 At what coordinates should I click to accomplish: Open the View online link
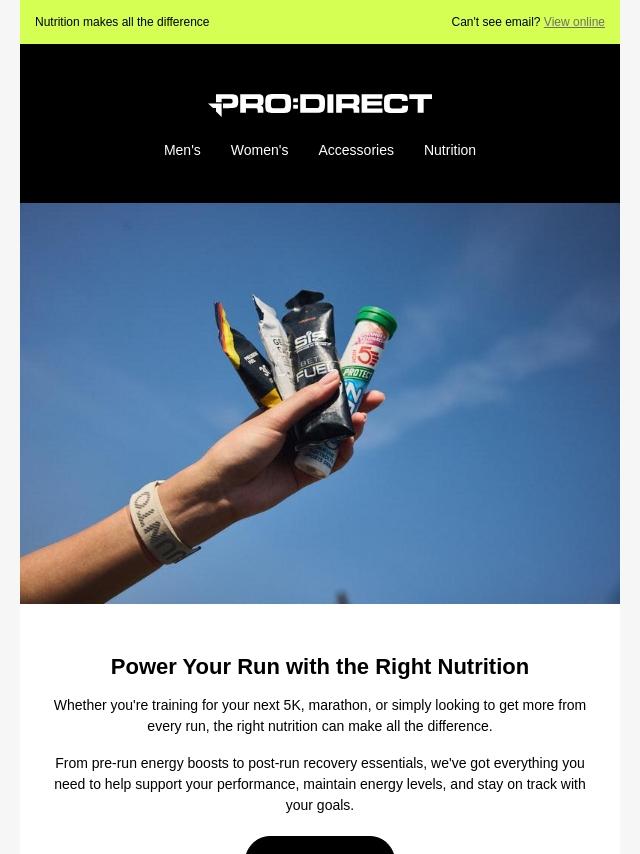(574, 22)
